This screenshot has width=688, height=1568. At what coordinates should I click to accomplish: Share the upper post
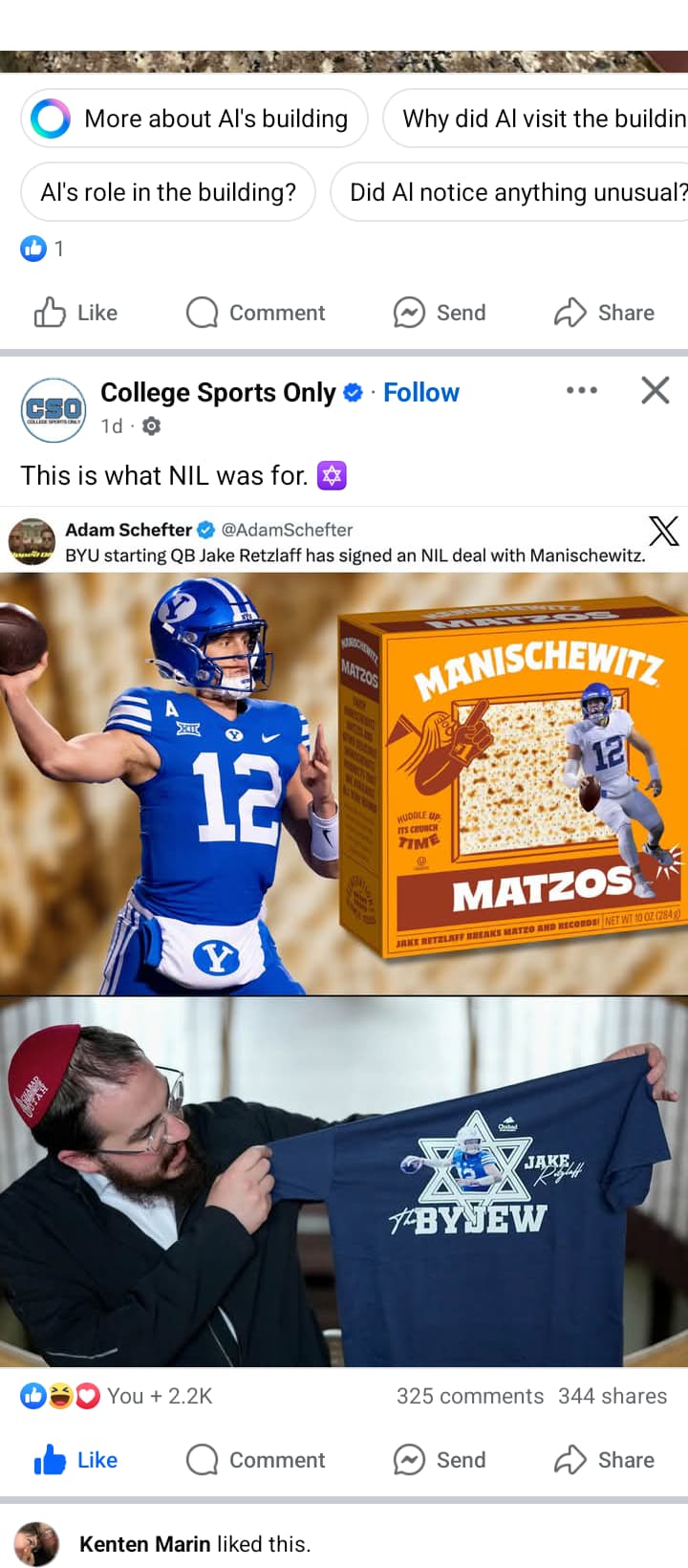(x=604, y=313)
